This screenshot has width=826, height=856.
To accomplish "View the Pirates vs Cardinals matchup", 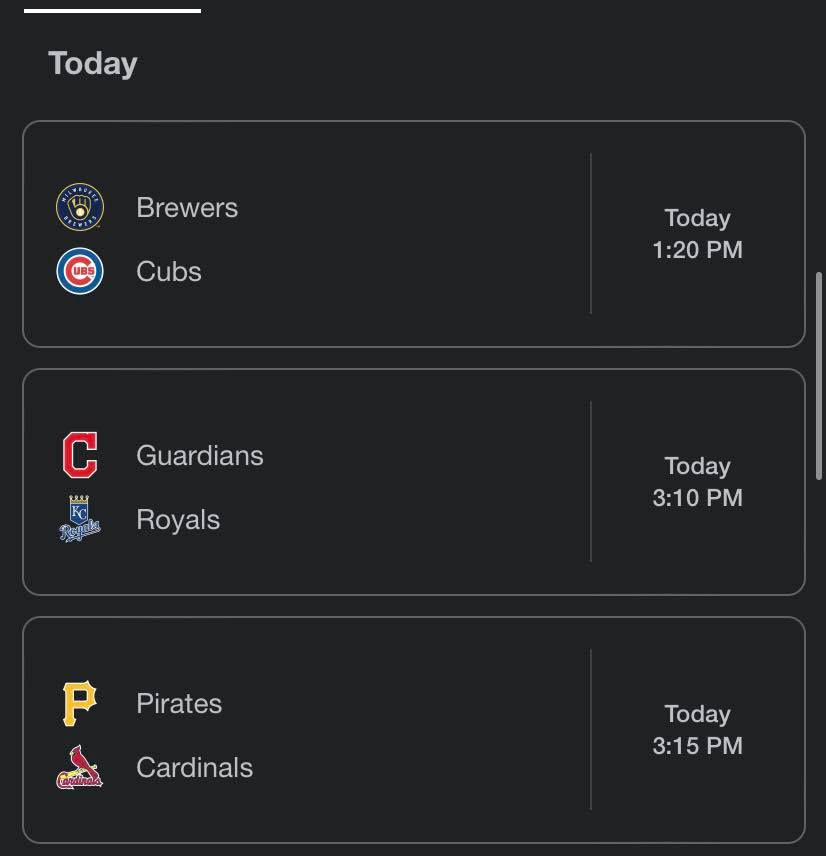I will tap(413, 730).
